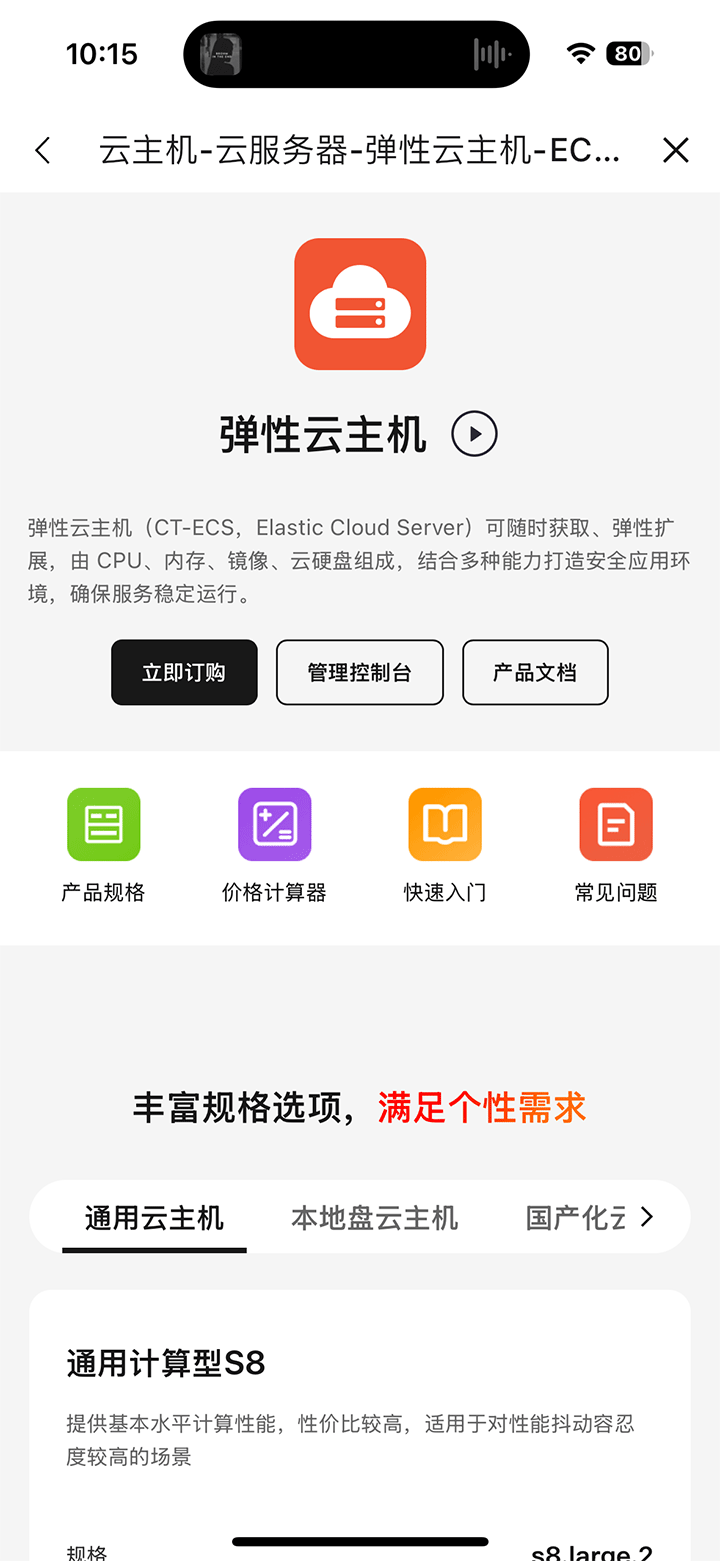Screen dimensions: 720x1561
Task: Select the 通用云主机 tab
Action: click(154, 1218)
